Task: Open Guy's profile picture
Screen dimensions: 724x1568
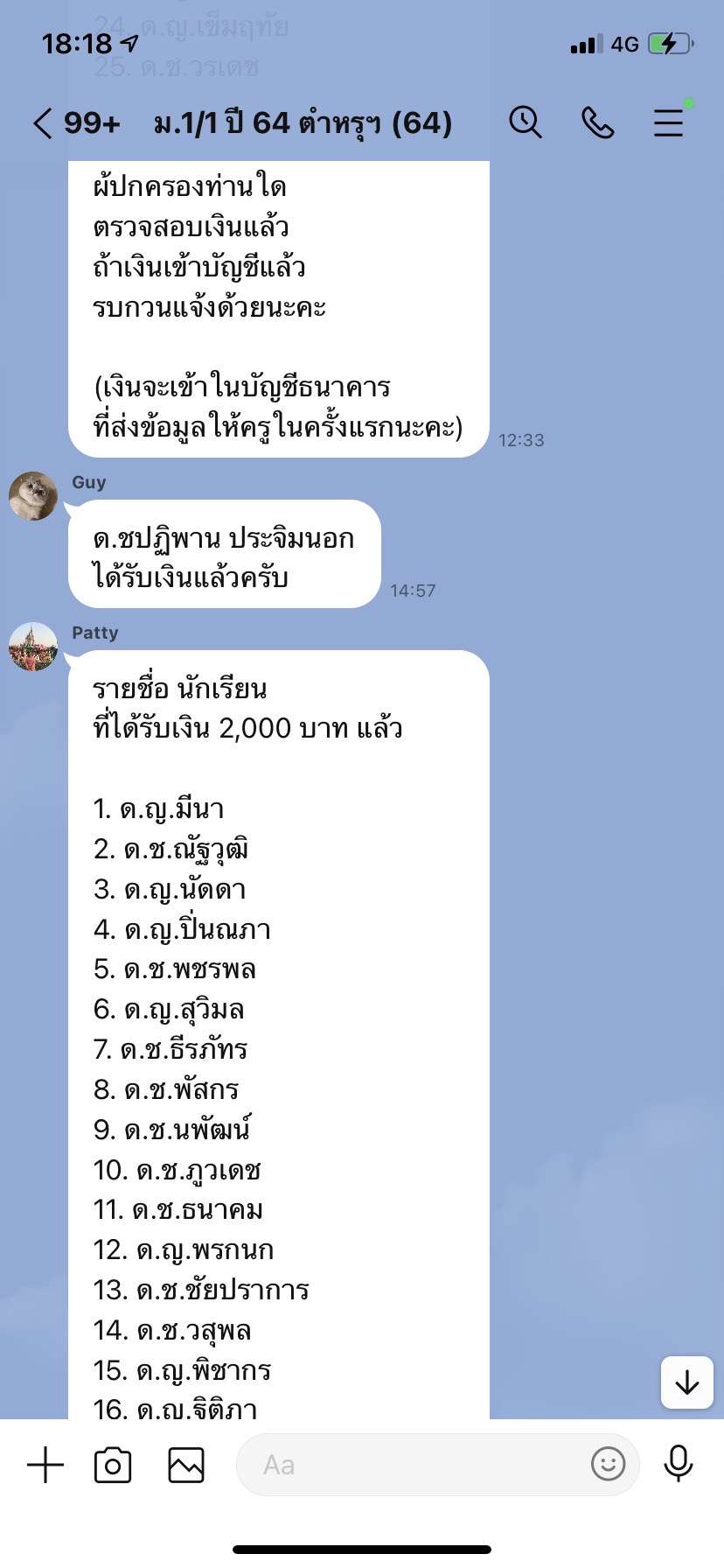Action: point(33,496)
